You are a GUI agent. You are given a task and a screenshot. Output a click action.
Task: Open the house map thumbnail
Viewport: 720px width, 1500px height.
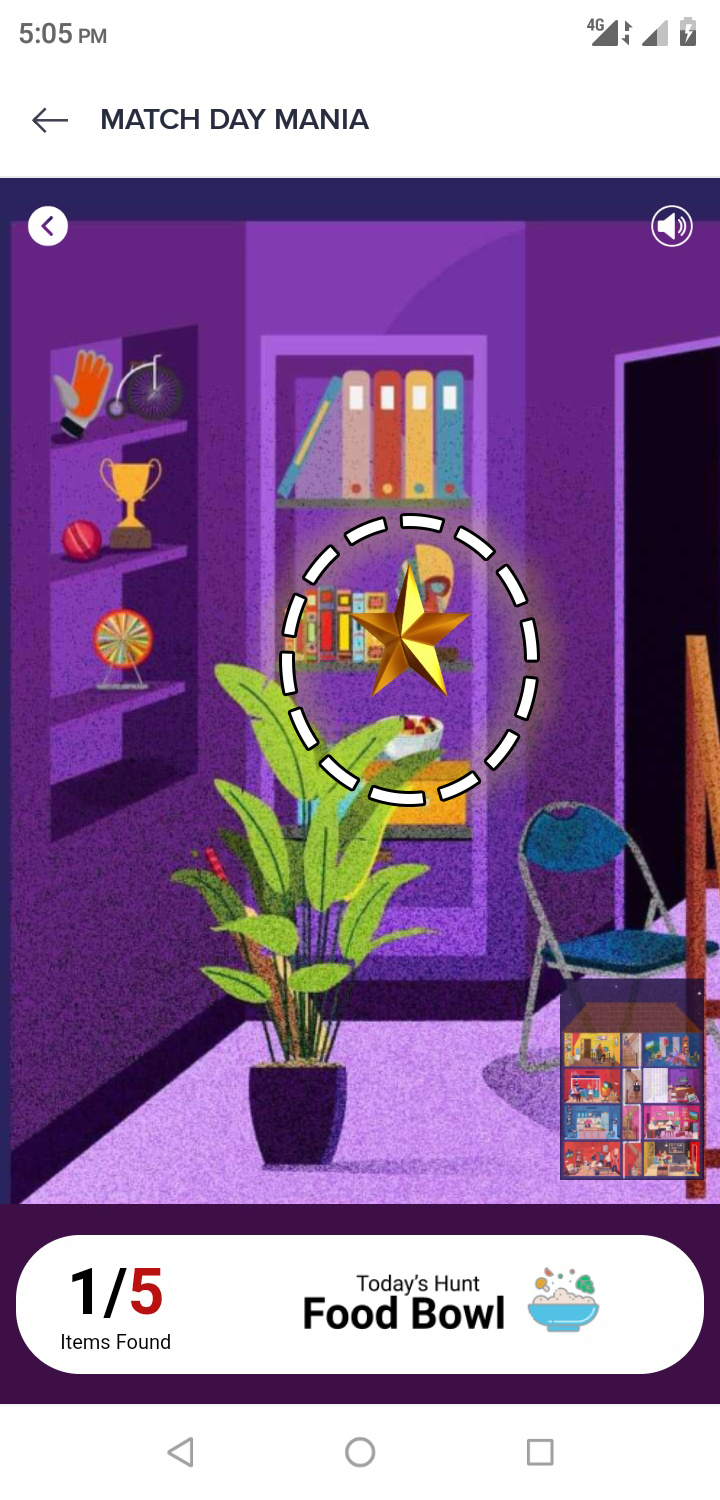click(632, 1080)
